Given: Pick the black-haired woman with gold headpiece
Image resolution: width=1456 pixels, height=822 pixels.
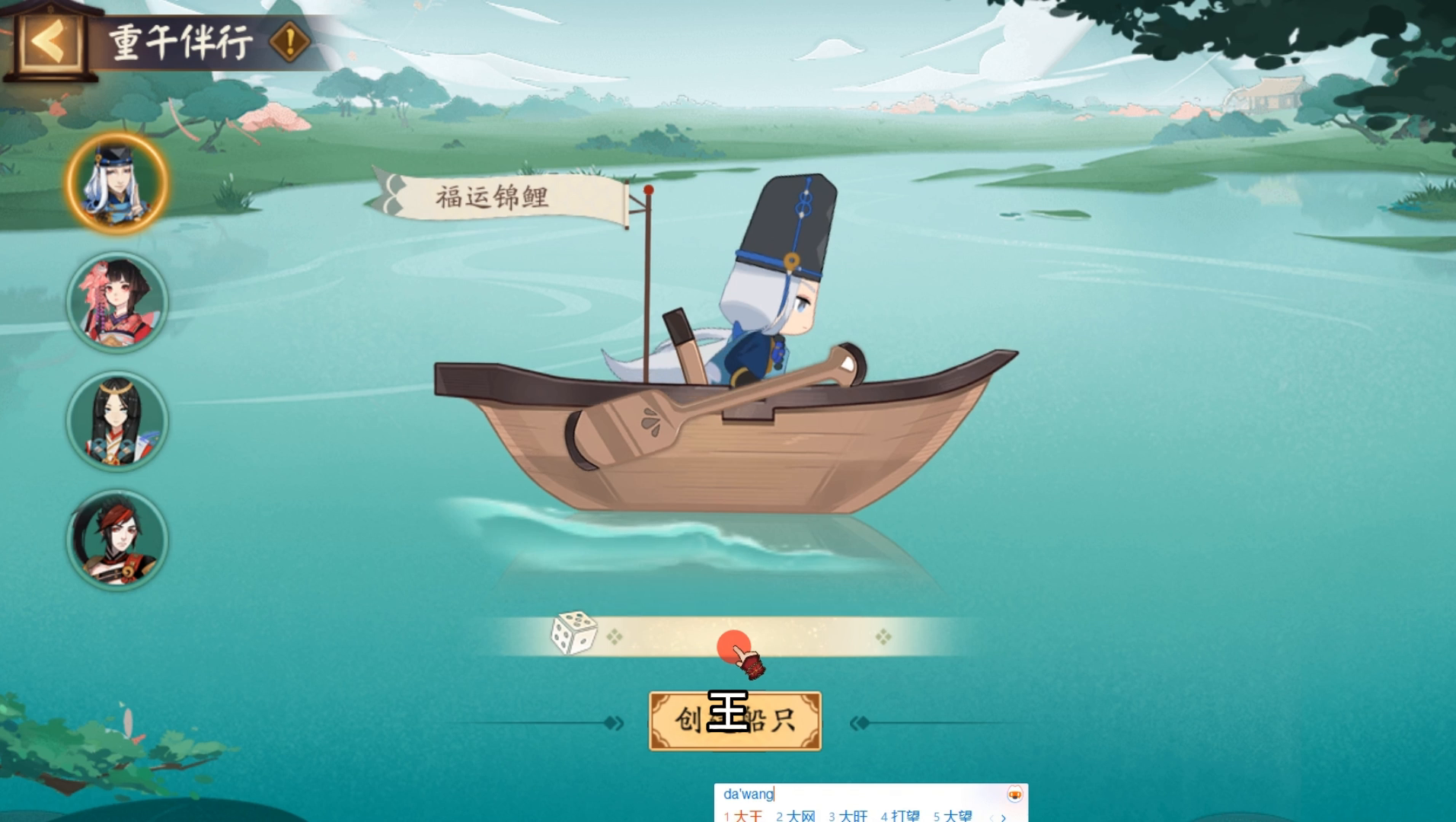Looking at the screenshot, I should pyautogui.click(x=117, y=421).
